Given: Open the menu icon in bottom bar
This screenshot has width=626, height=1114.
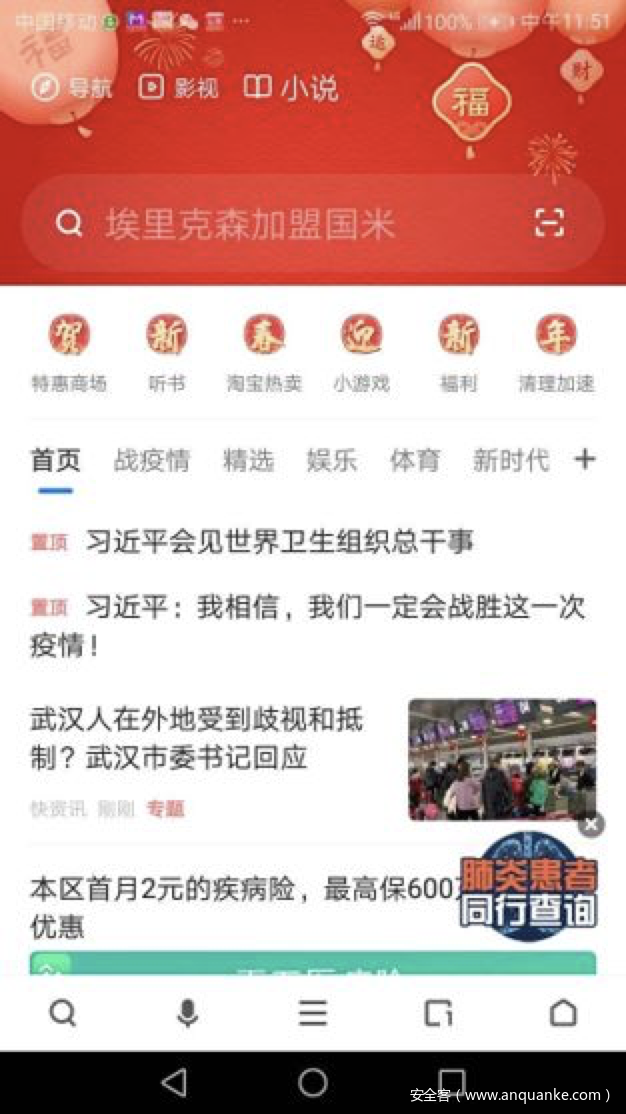Looking at the screenshot, I should tap(313, 1013).
